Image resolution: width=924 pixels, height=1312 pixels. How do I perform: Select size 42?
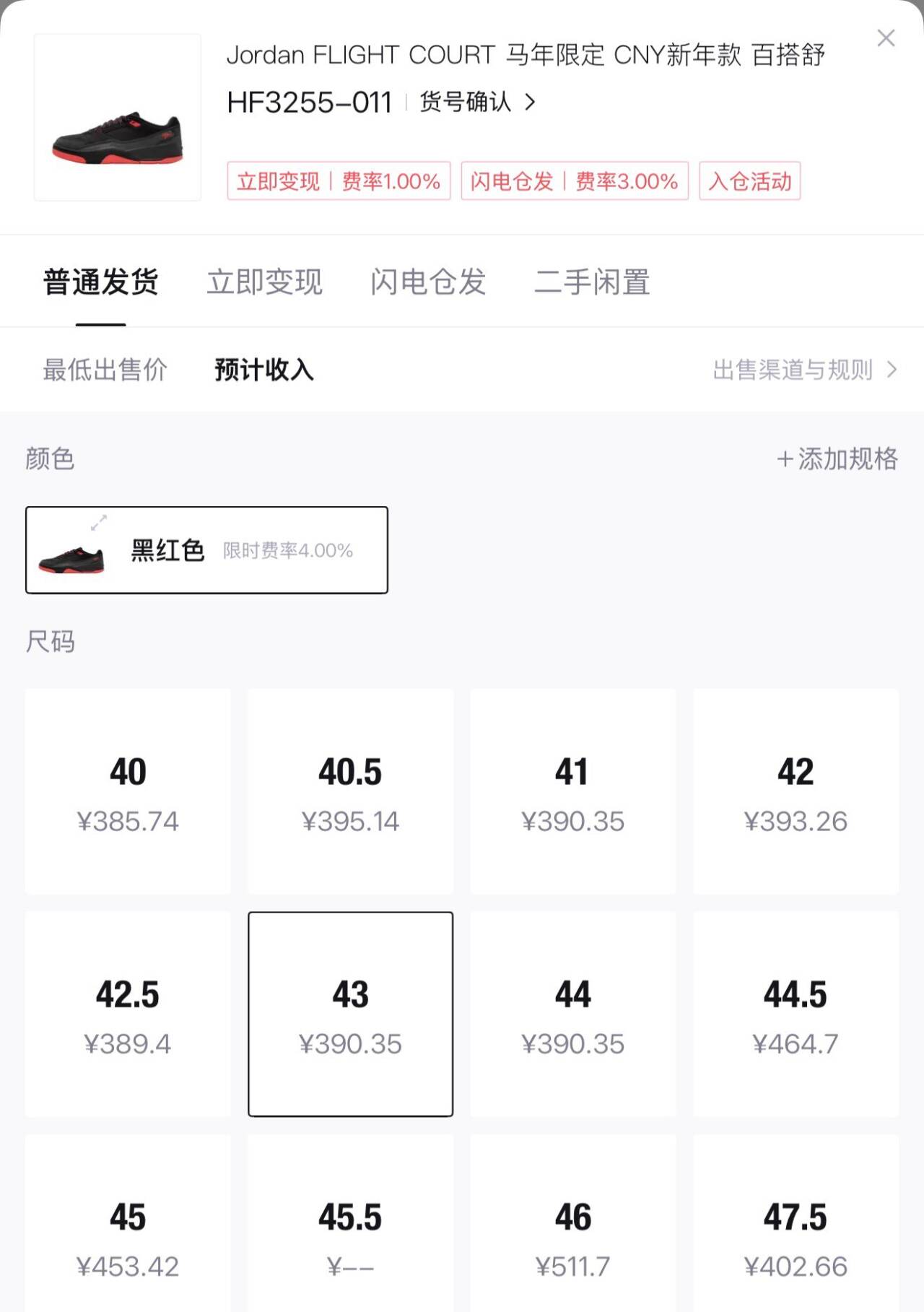(x=796, y=791)
